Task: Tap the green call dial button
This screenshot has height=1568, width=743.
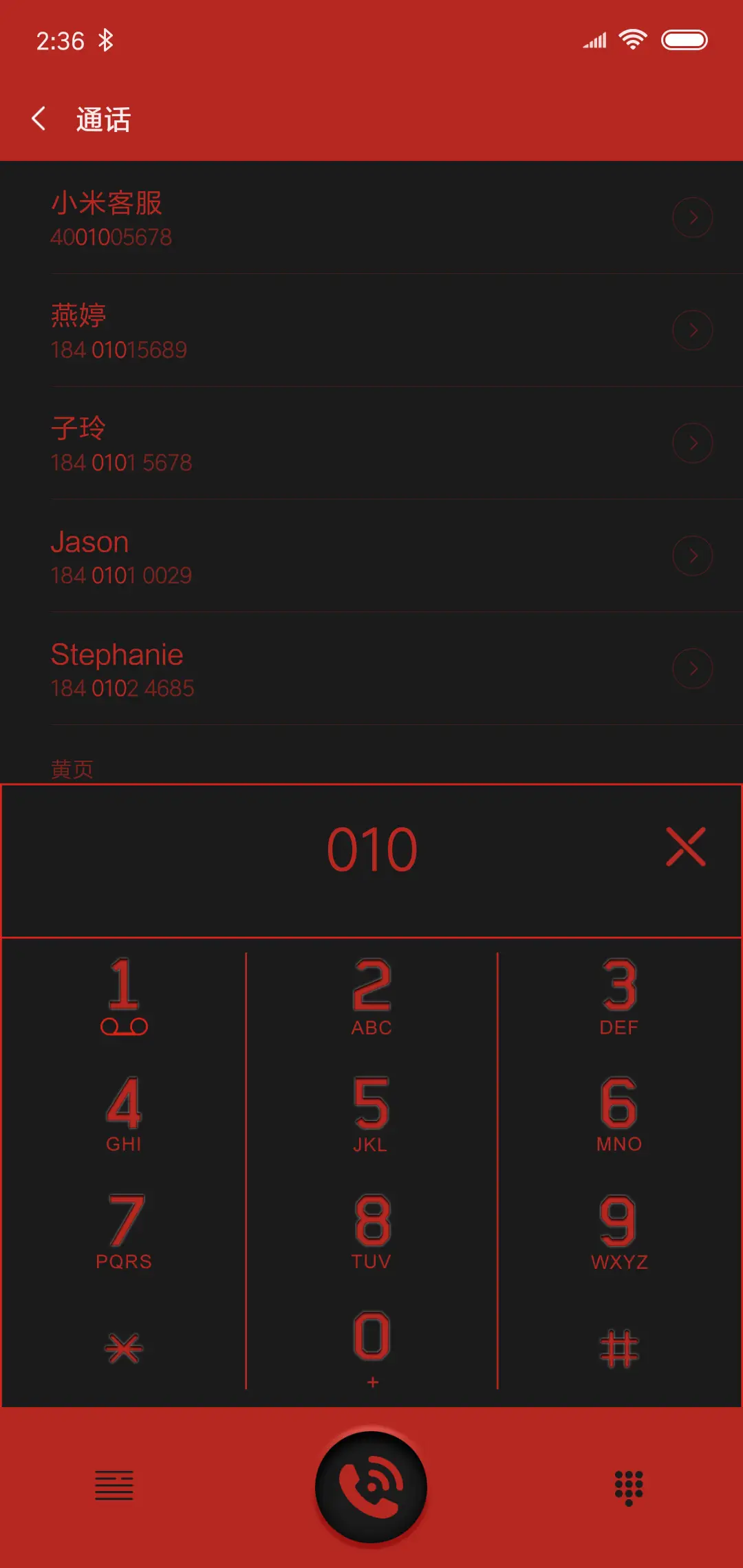Action: pyautogui.click(x=371, y=1487)
